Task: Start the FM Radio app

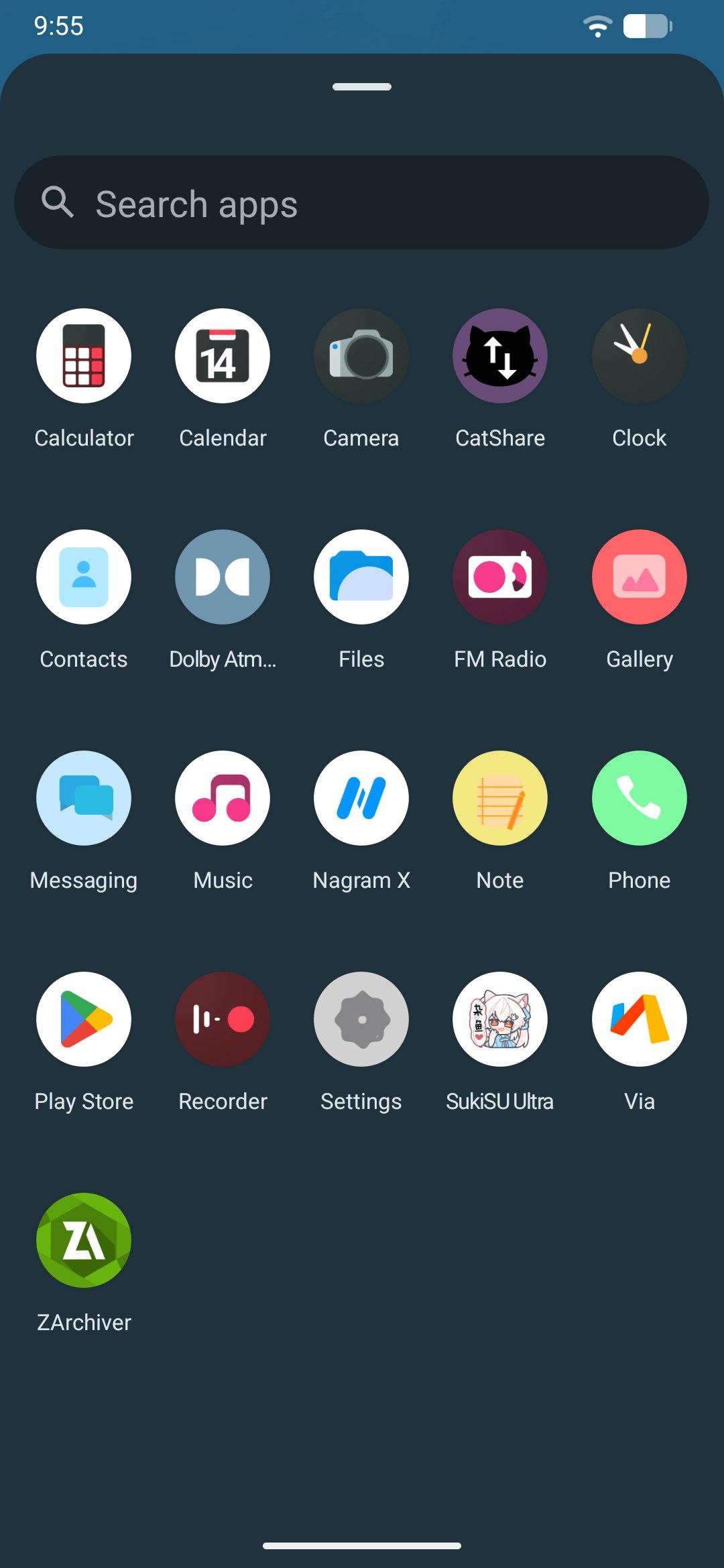Action: click(x=500, y=577)
